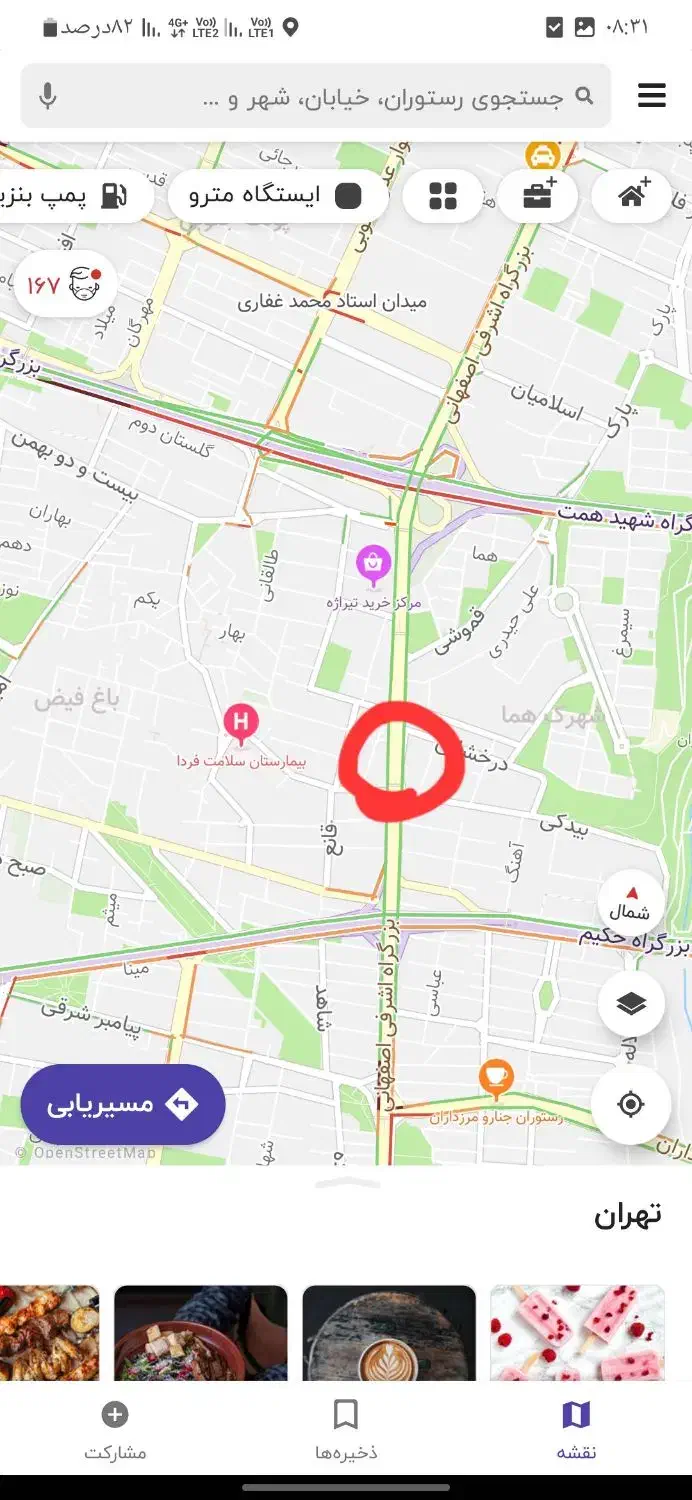This screenshot has height=1500, width=692.
Task: Switch to the نقشه tab
Action: [576, 1430]
